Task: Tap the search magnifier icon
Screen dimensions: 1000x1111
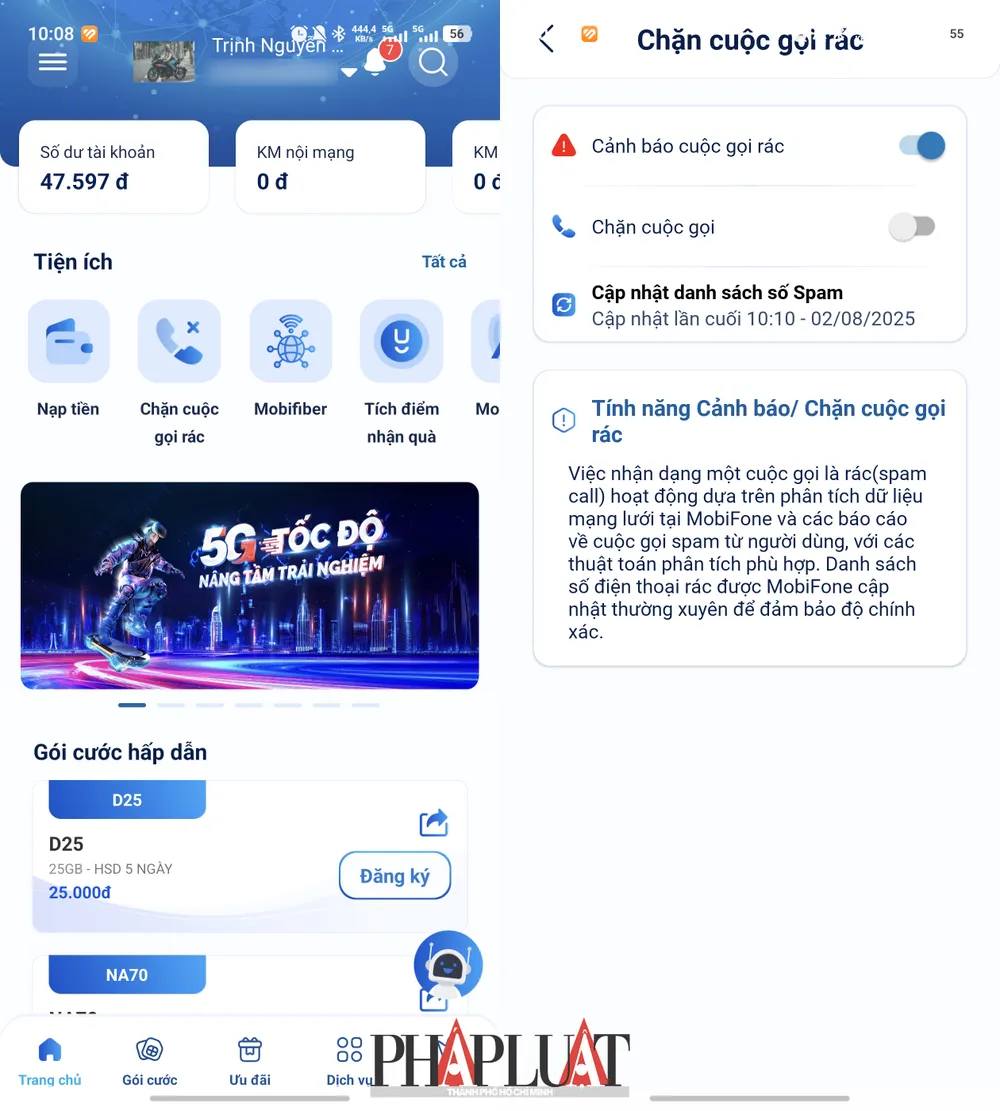Action: pyautogui.click(x=433, y=62)
